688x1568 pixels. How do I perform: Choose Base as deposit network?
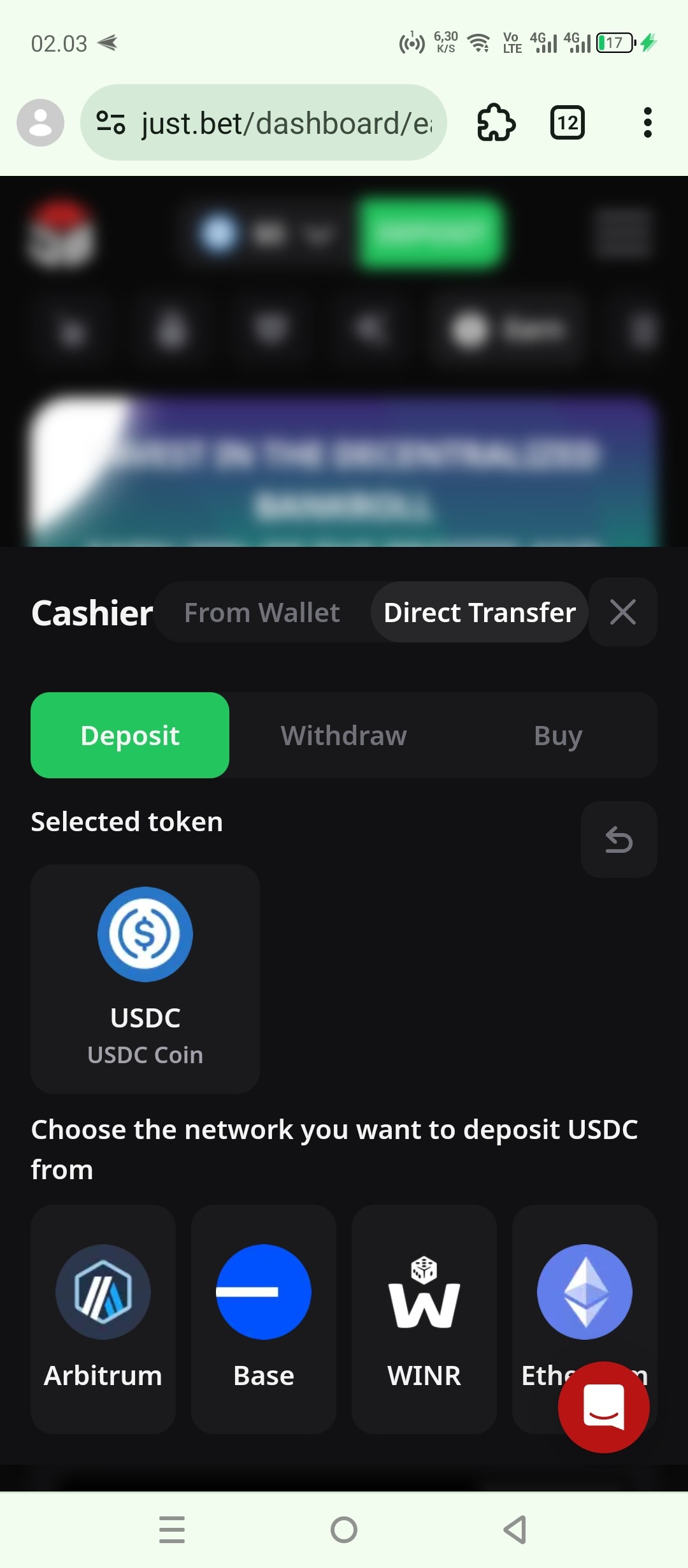[264, 1318]
